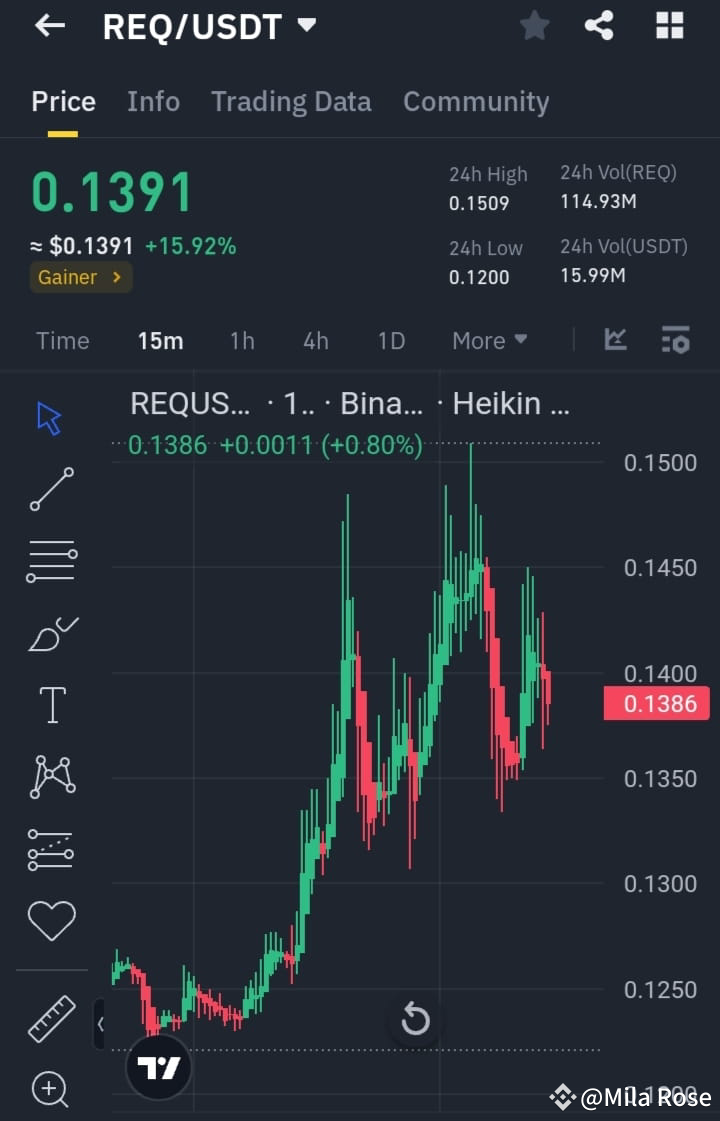Switch to the 1D timeframe
Image resolution: width=720 pixels, height=1121 pixels.
(391, 341)
